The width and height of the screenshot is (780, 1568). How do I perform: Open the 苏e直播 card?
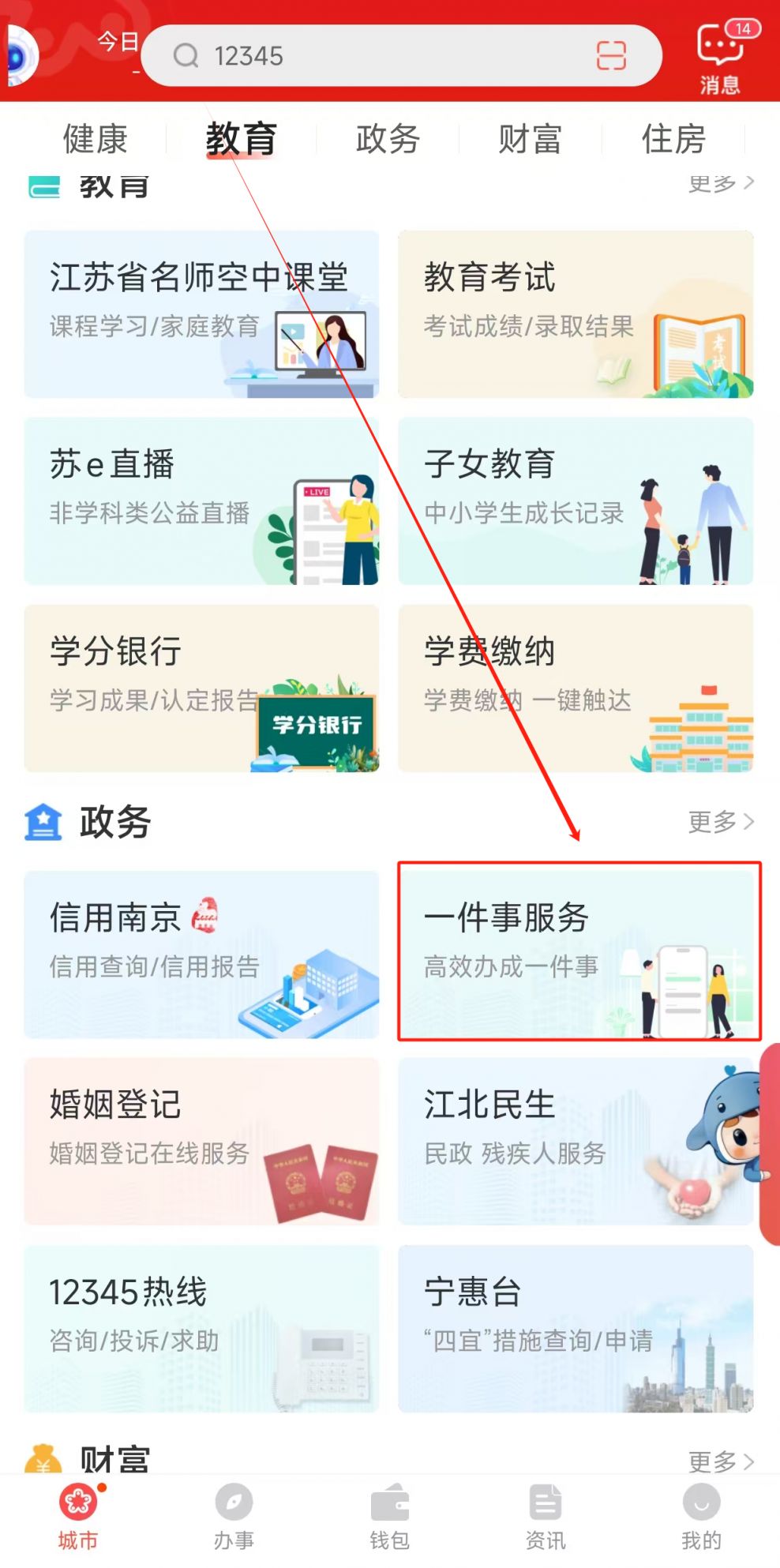point(201,501)
